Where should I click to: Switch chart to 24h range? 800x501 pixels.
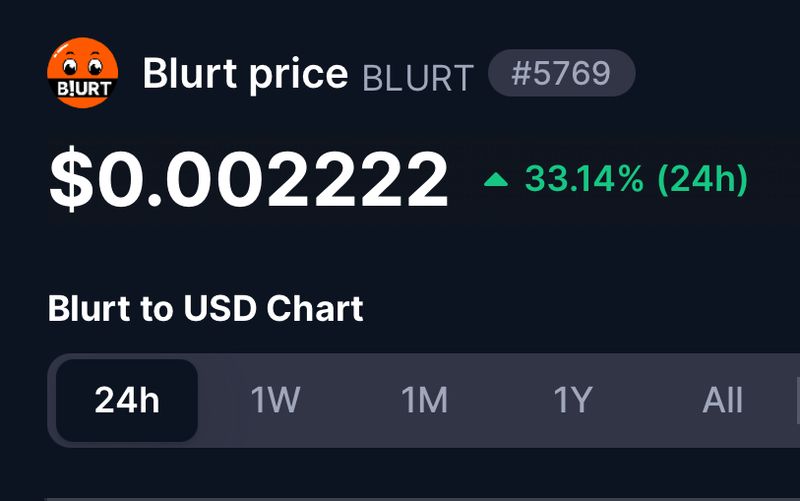tap(127, 400)
